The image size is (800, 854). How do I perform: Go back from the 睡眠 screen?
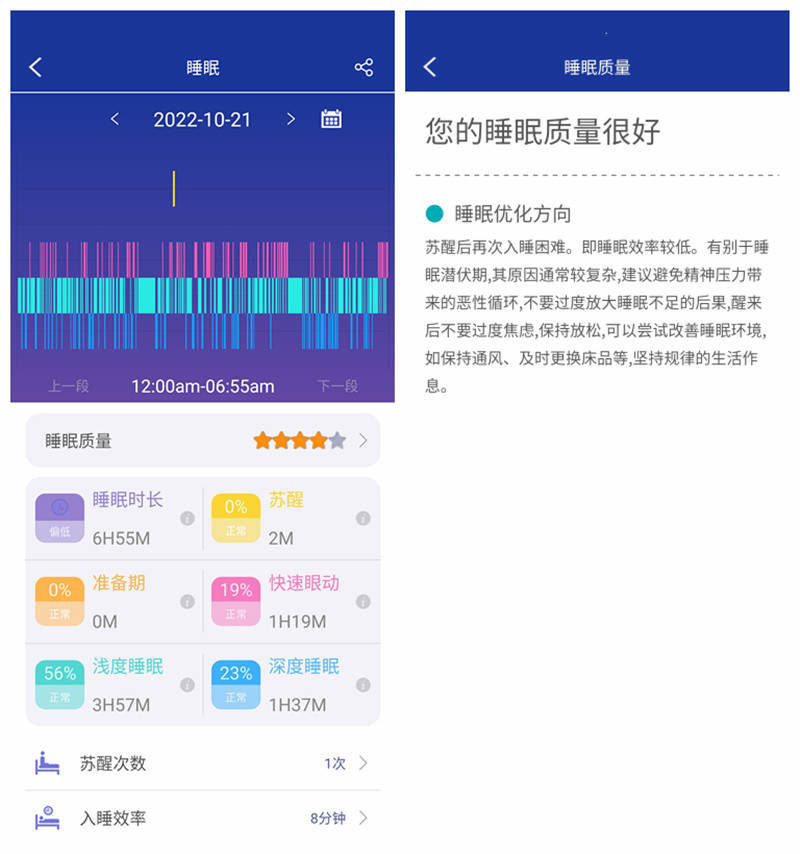[36, 68]
